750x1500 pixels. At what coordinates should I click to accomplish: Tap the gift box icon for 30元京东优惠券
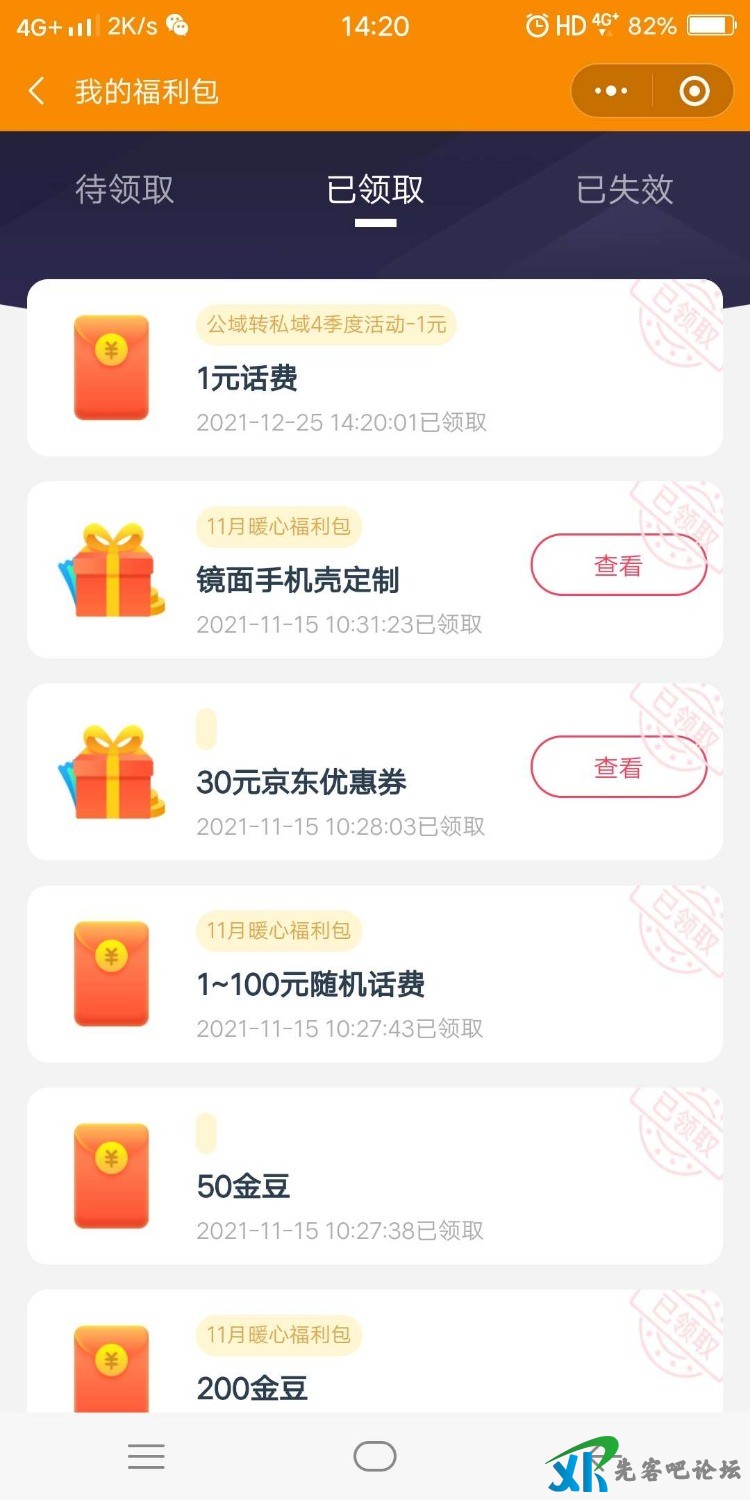coord(111,772)
